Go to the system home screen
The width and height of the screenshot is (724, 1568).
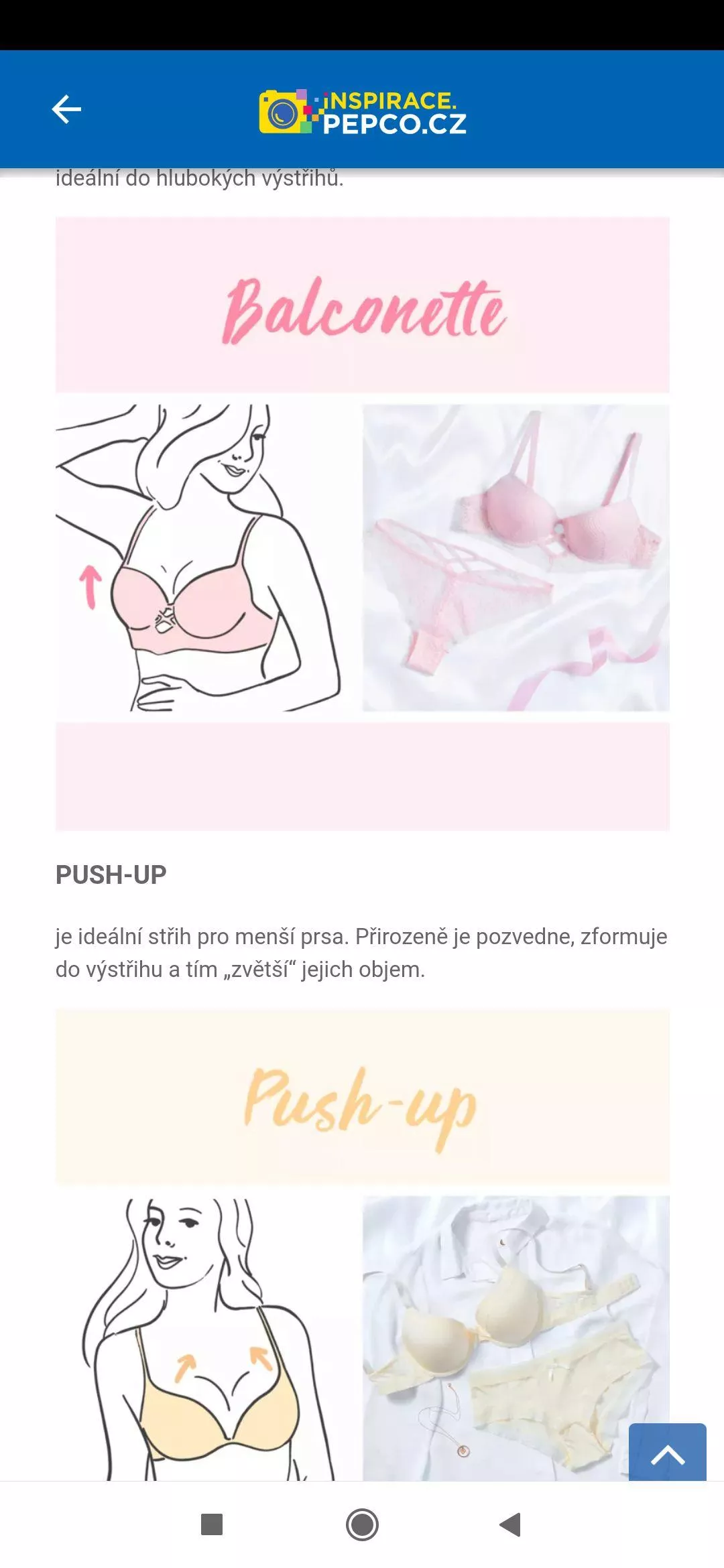coord(362,1524)
